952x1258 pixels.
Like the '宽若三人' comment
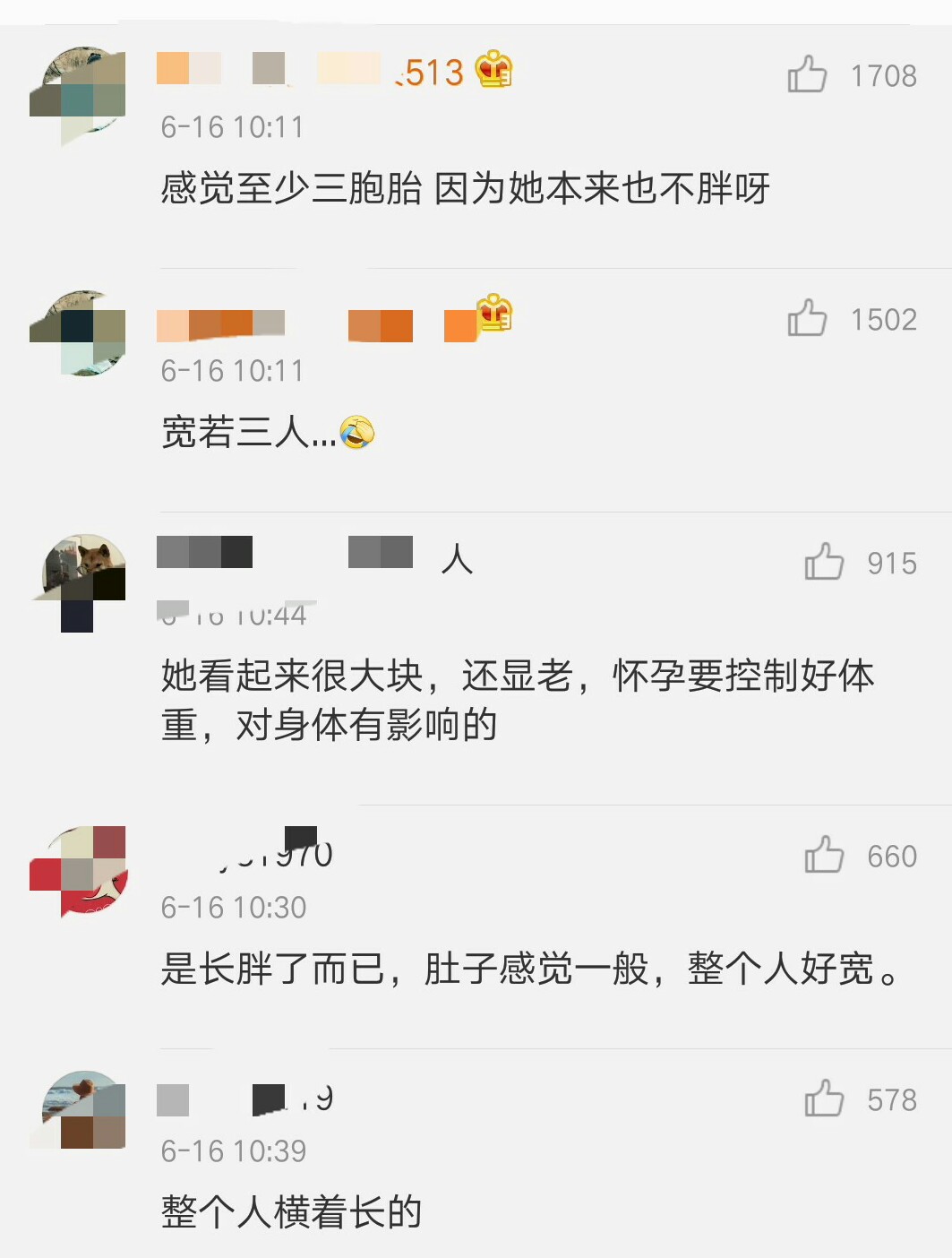pyautogui.click(x=807, y=319)
